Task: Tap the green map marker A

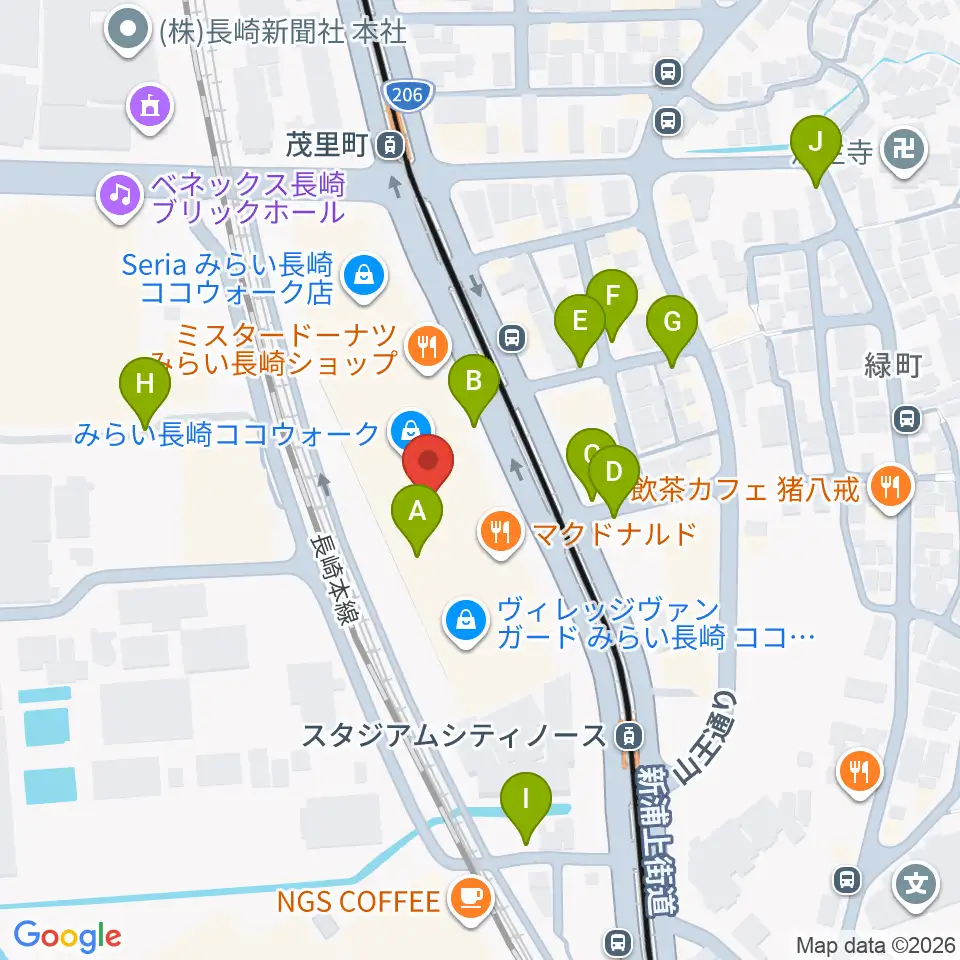Action: [419, 512]
